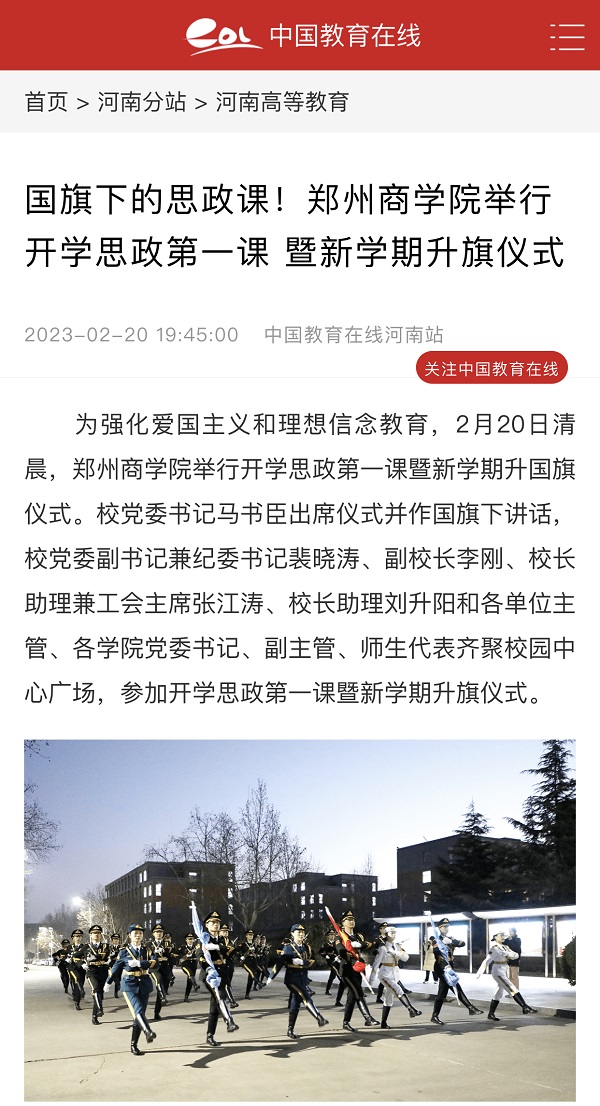Open 河南高等教育 breadcrumb link
This screenshot has width=600, height=1106.
tap(282, 102)
